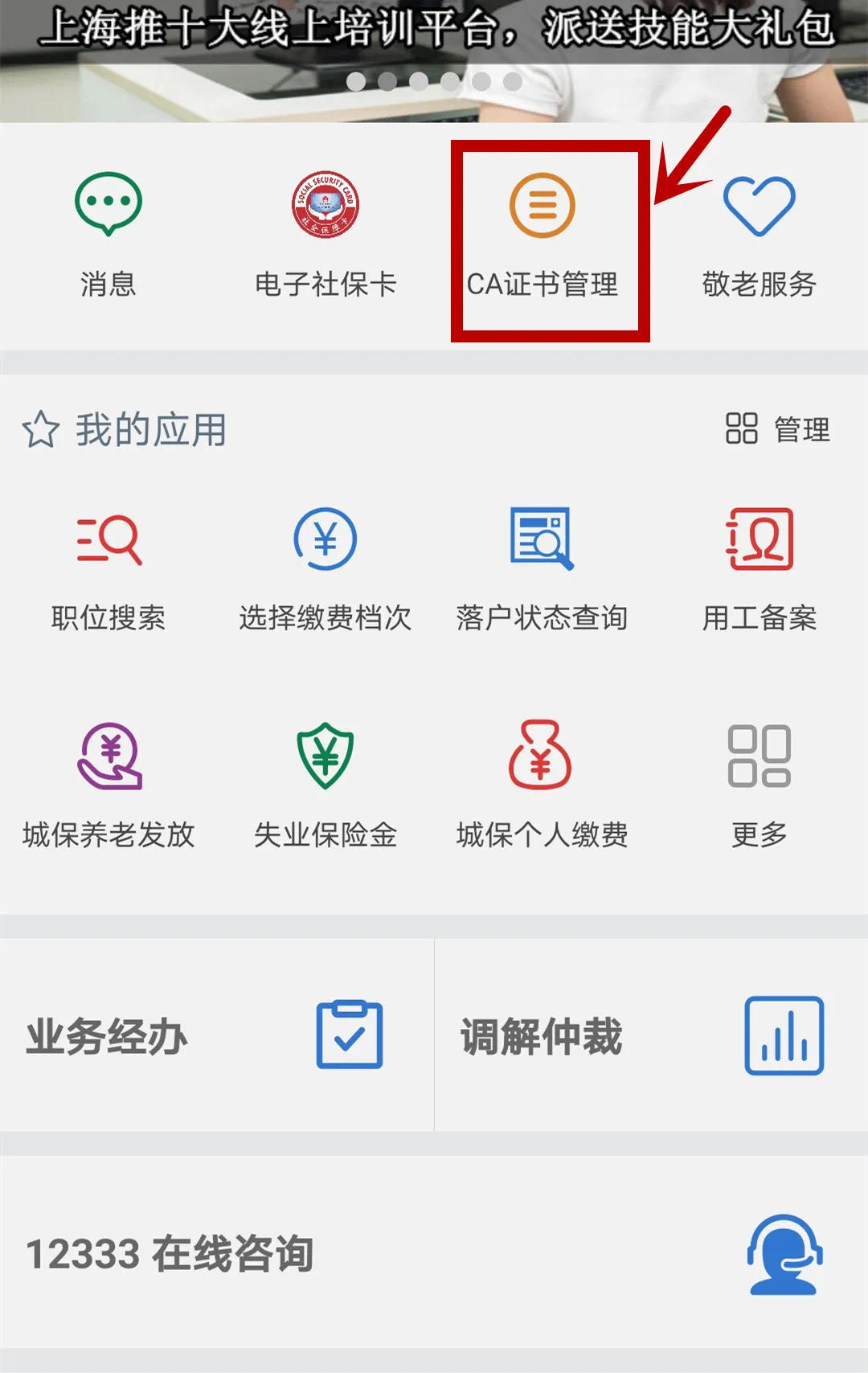Open the 调解仲裁 mediation arbitration card
This screenshot has width=868, height=1373.
coord(651,1035)
